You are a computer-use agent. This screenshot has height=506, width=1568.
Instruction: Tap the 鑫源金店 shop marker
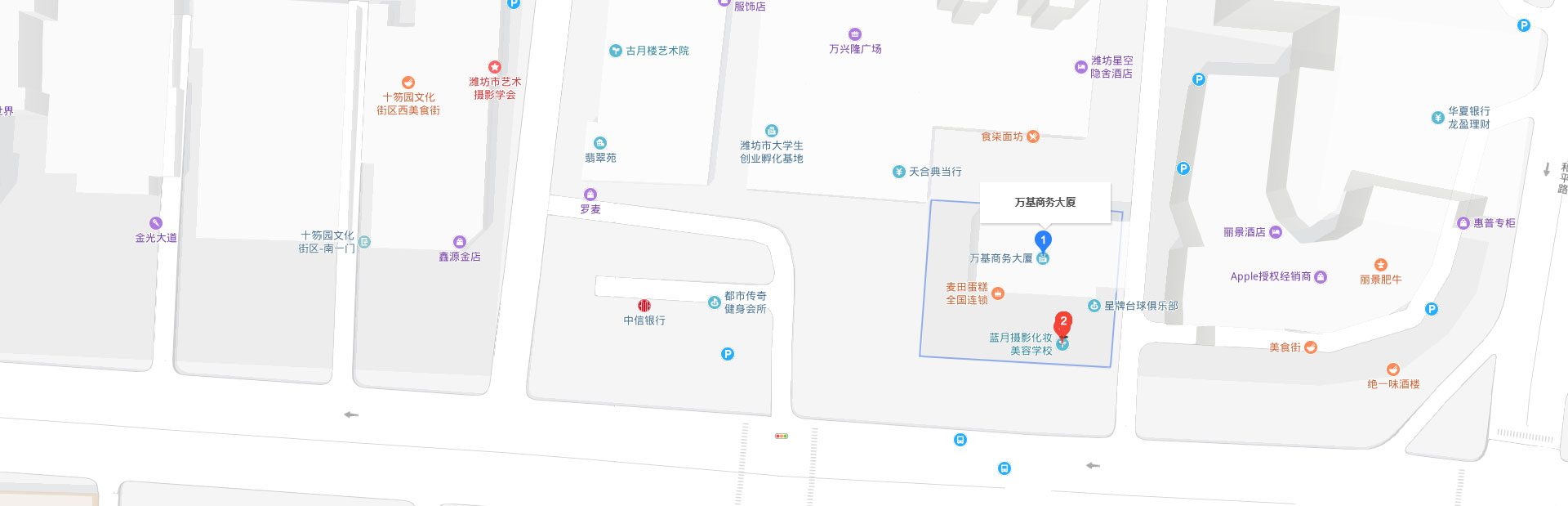coord(460,242)
